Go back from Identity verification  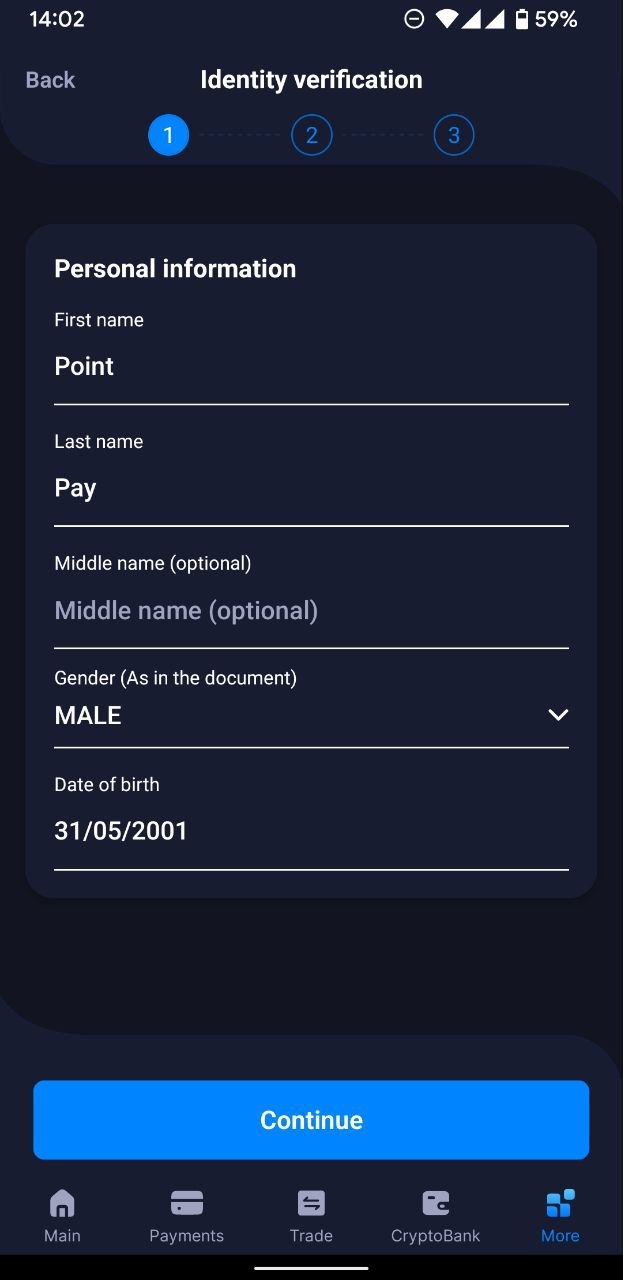pyautogui.click(x=50, y=80)
